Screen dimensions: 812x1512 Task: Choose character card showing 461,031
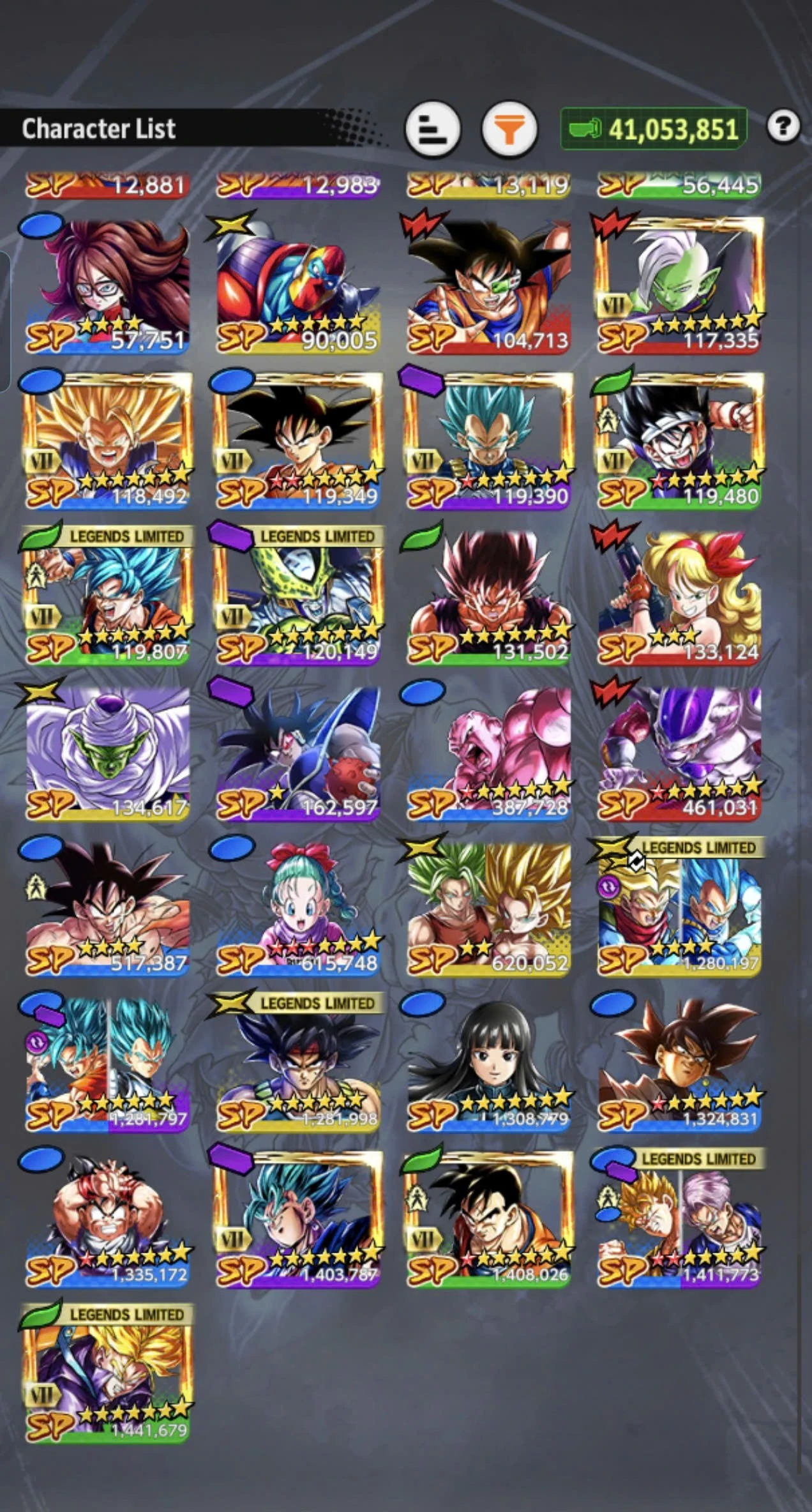click(x=679, y=752)
